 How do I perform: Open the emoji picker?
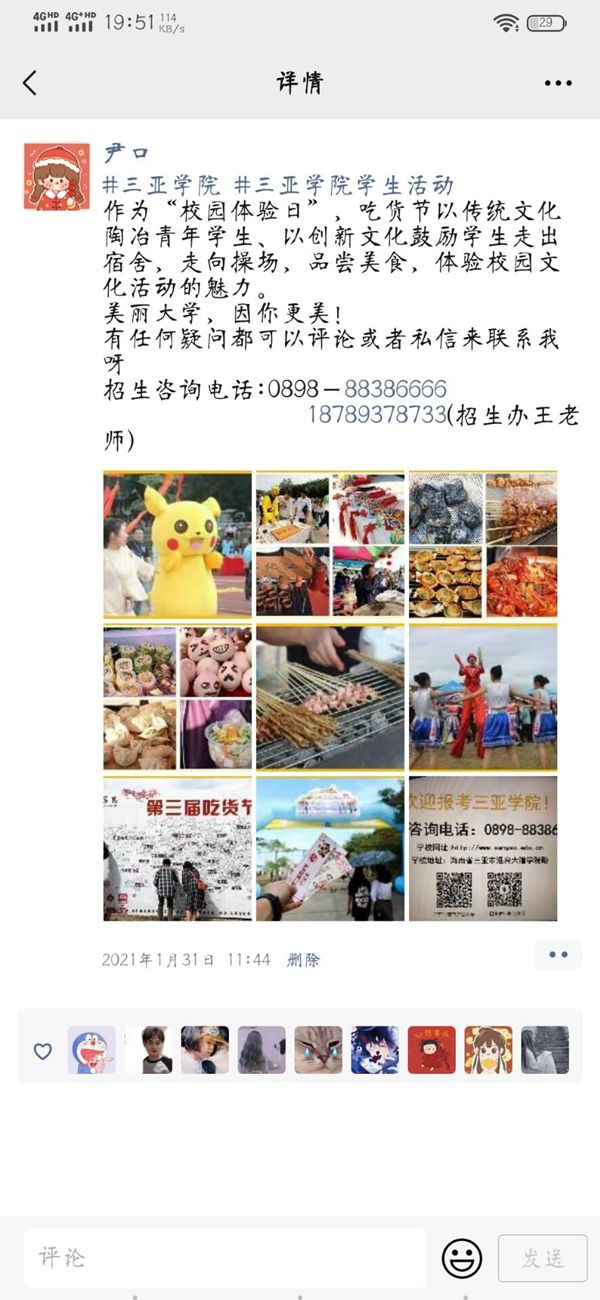click(x=462, y=1257)
